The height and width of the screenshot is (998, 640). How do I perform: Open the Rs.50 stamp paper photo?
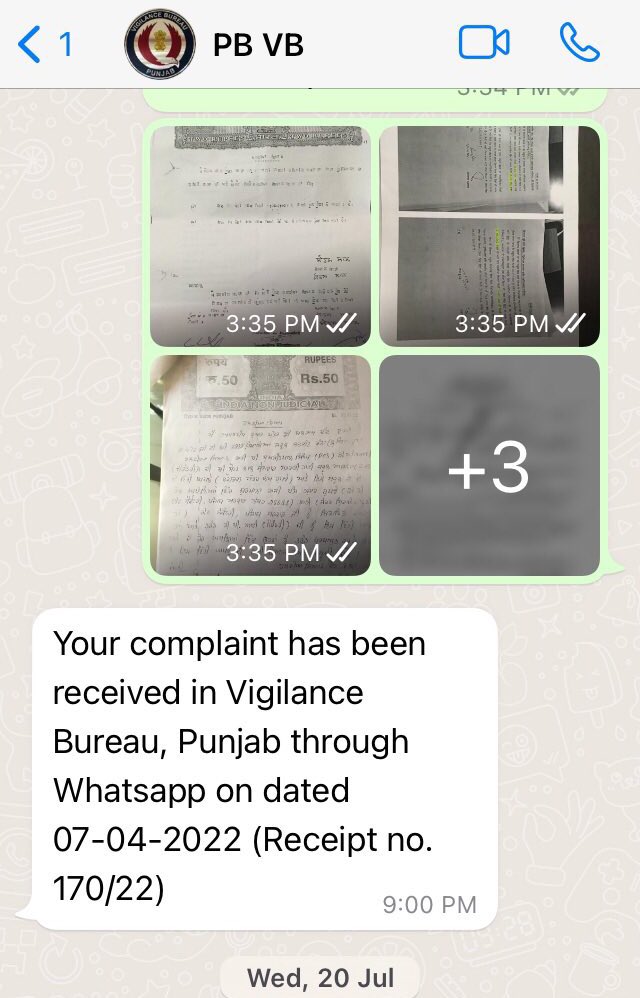pyautogui.click(x=260, y=465)
